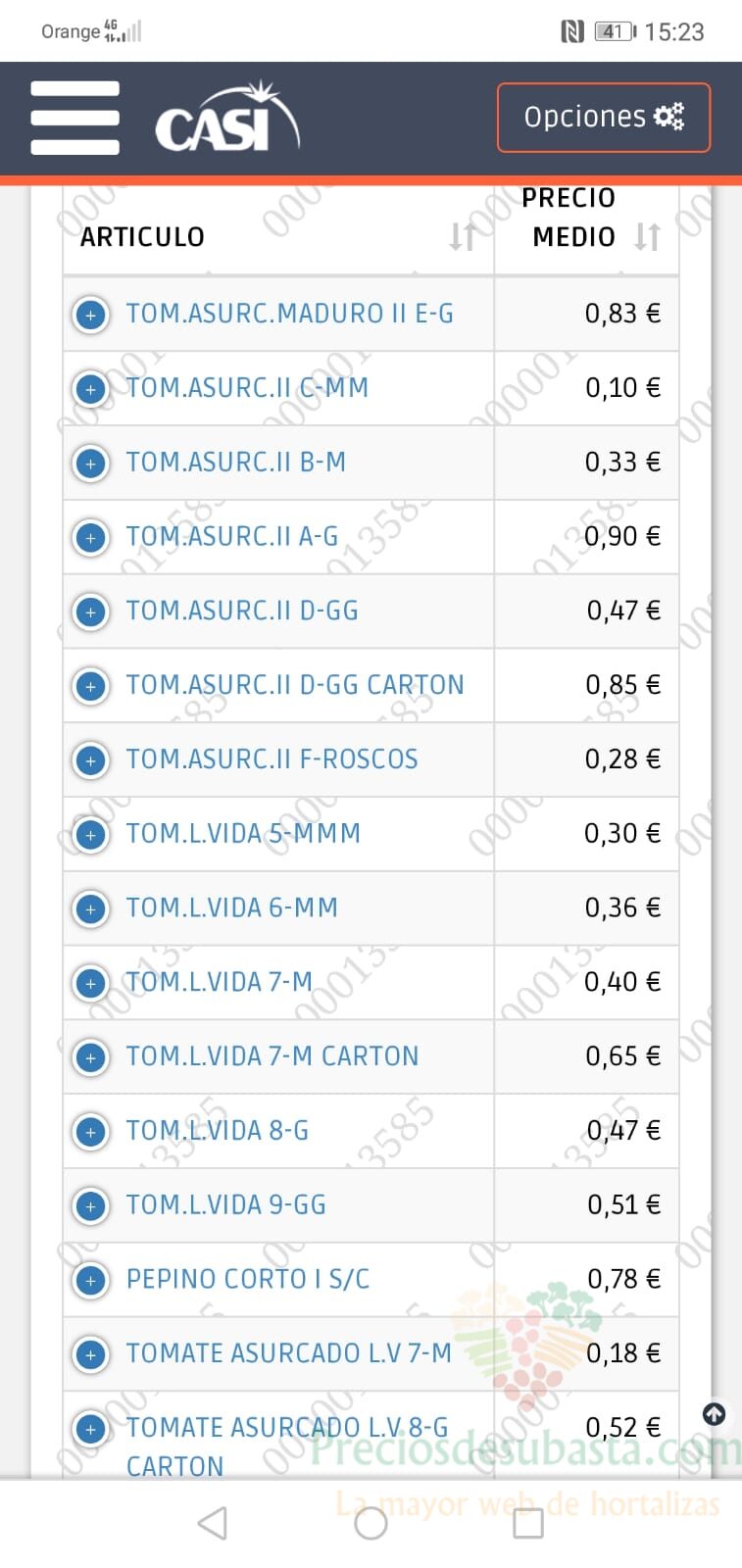Tap the system home button
742x1568 pixels.
click(371, 1523)
